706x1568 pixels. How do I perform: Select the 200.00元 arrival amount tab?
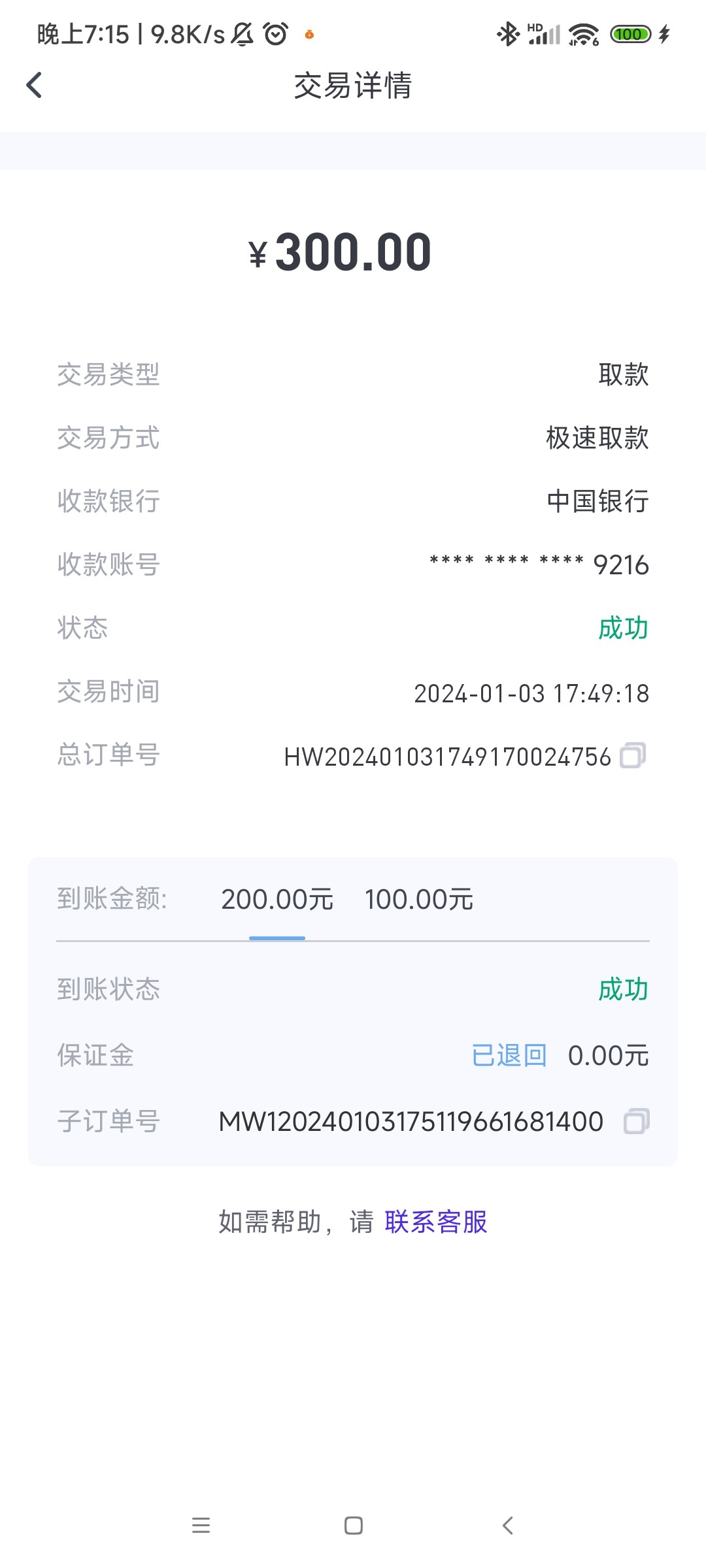(277, 900)
